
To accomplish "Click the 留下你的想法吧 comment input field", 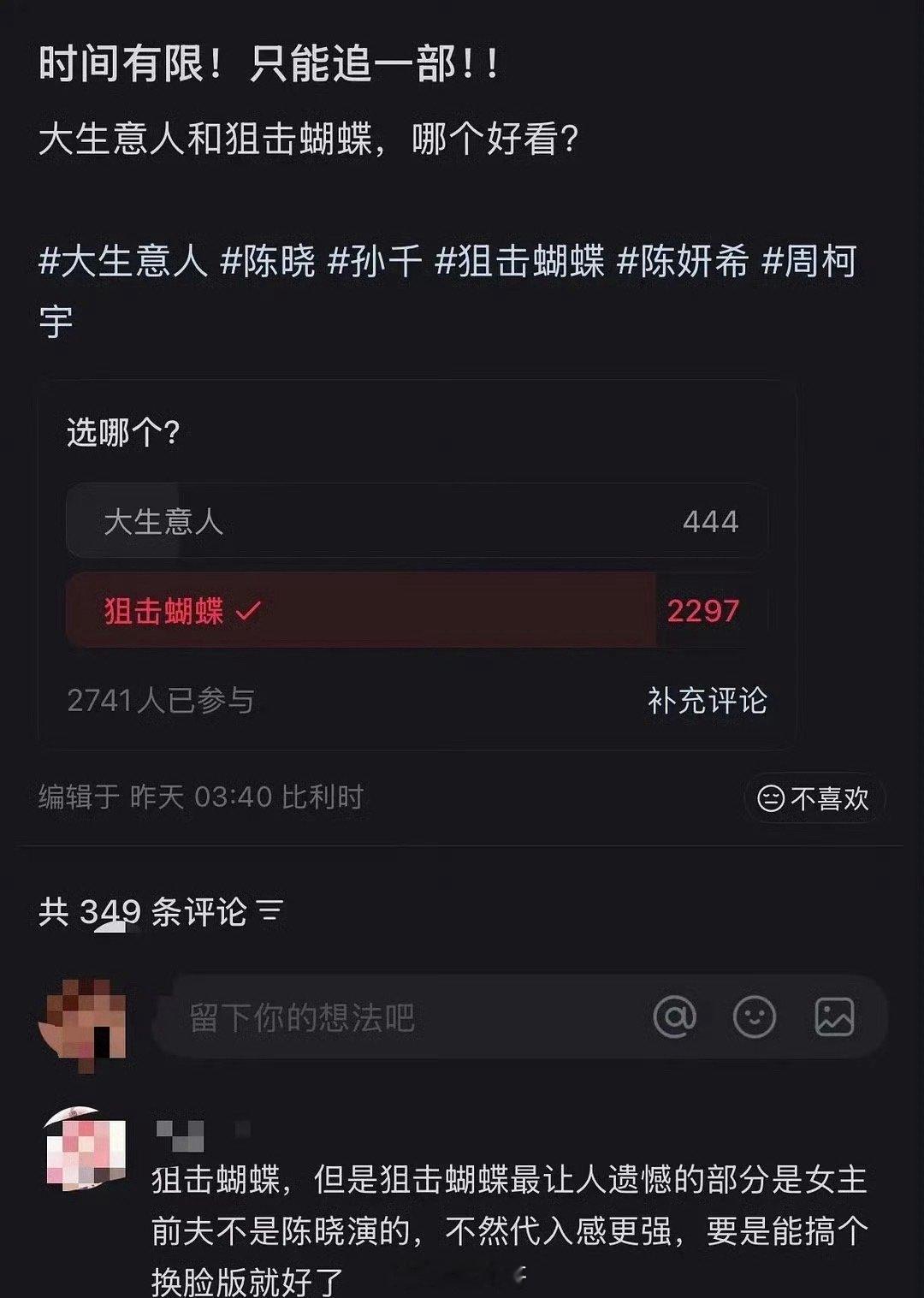I will (342, 1016).
